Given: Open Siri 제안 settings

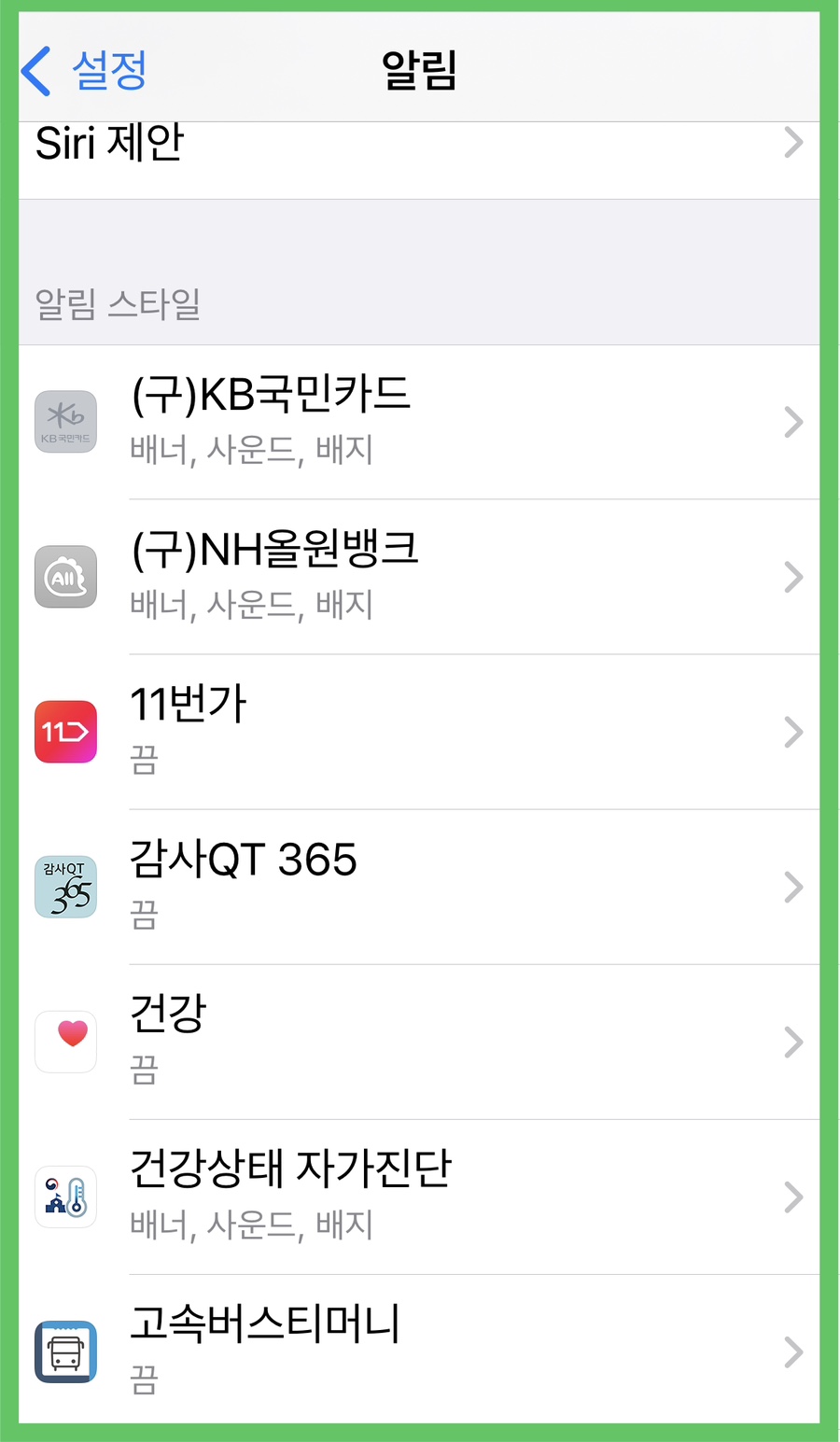Looking at the screenshot, I should pos(418,147).
